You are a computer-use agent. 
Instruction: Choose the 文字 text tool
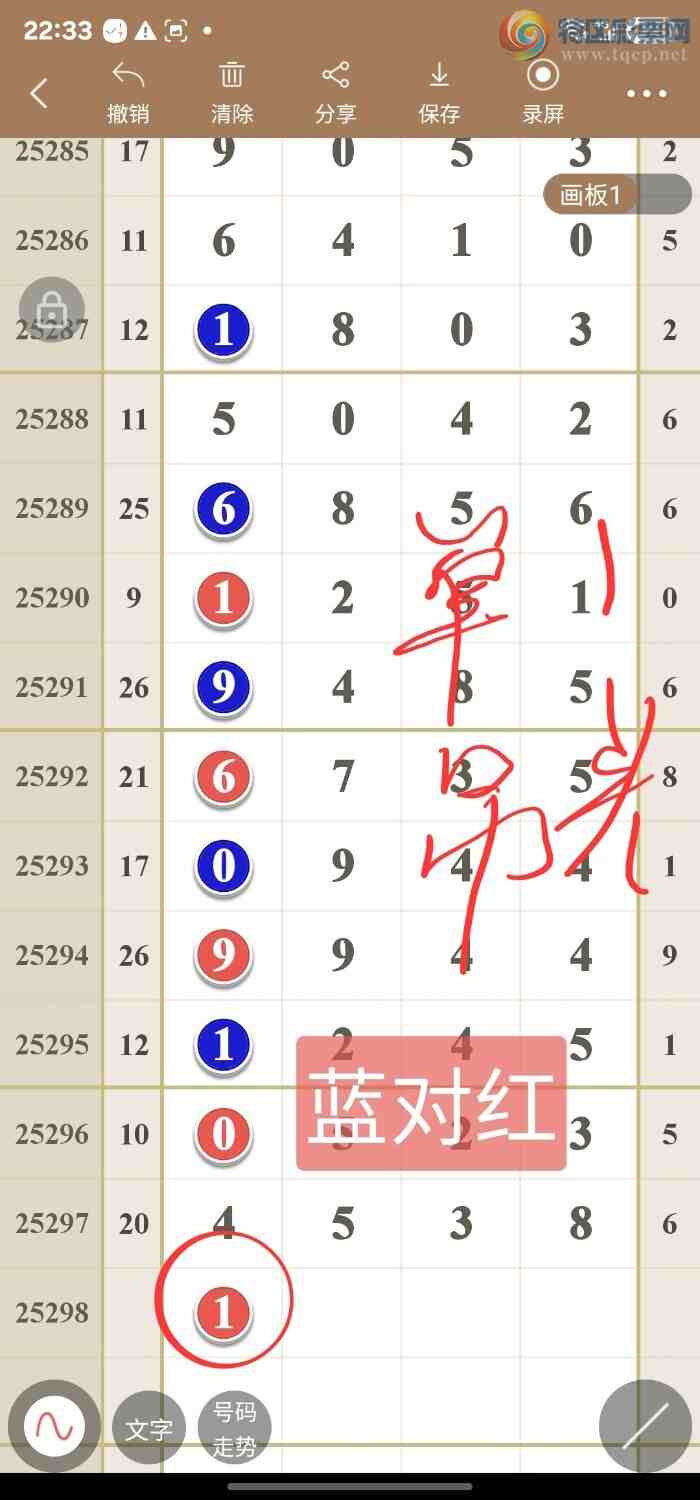point(149,1429)
